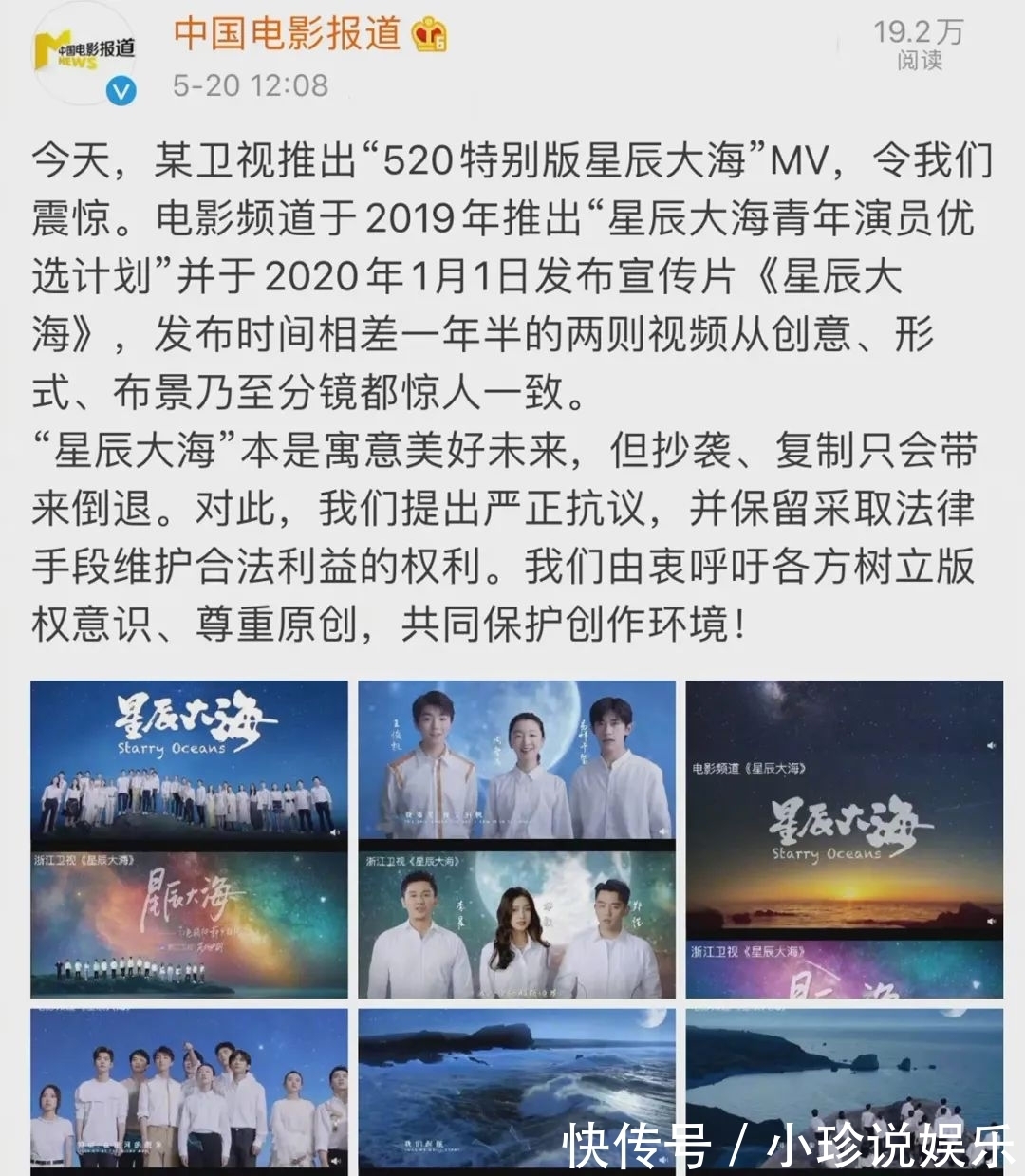Toggle sound on the ocean-wave video thumbnail
Screen dimensions: 1025x1176
(662, 1159)
